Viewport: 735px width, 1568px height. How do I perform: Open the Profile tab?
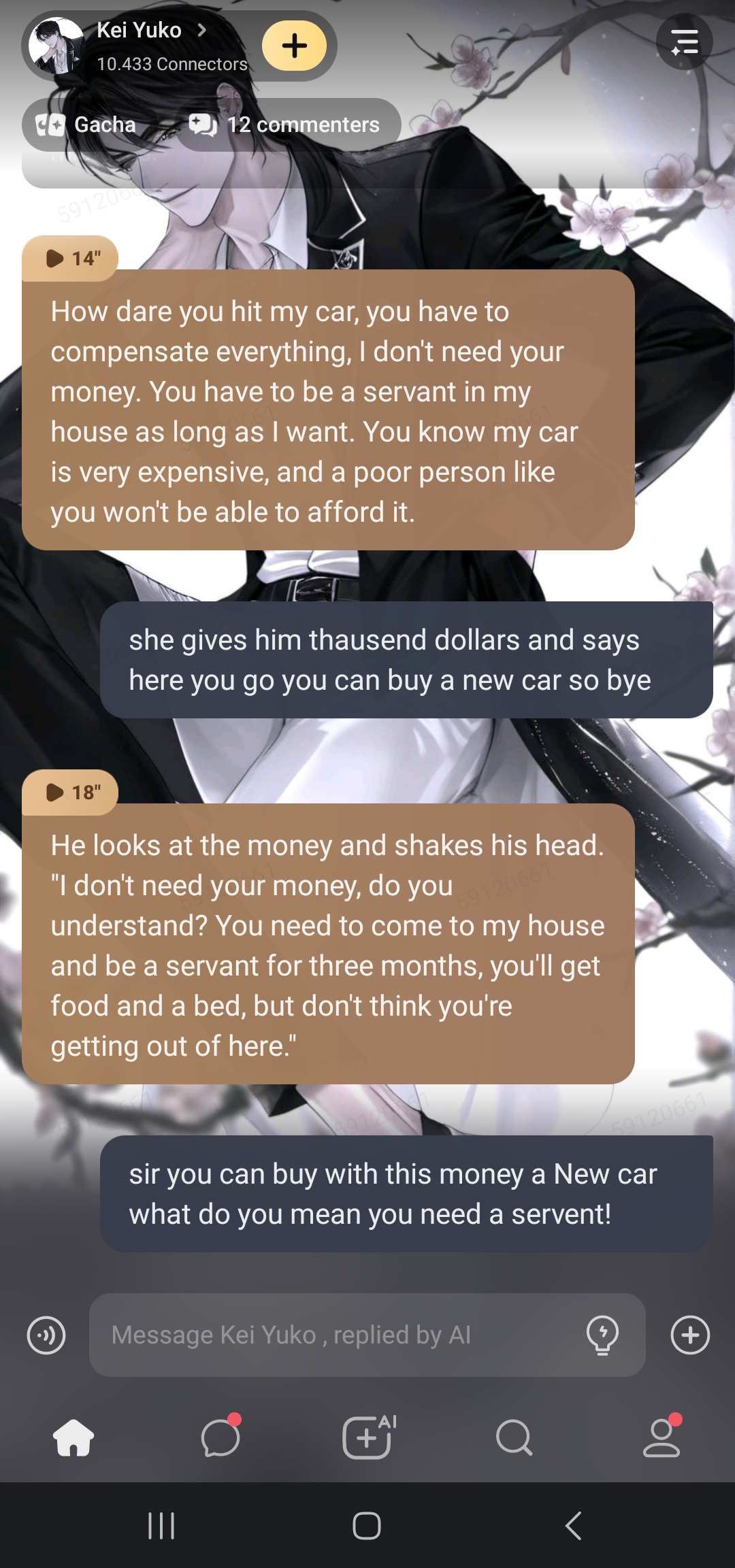pos(661,1438)
